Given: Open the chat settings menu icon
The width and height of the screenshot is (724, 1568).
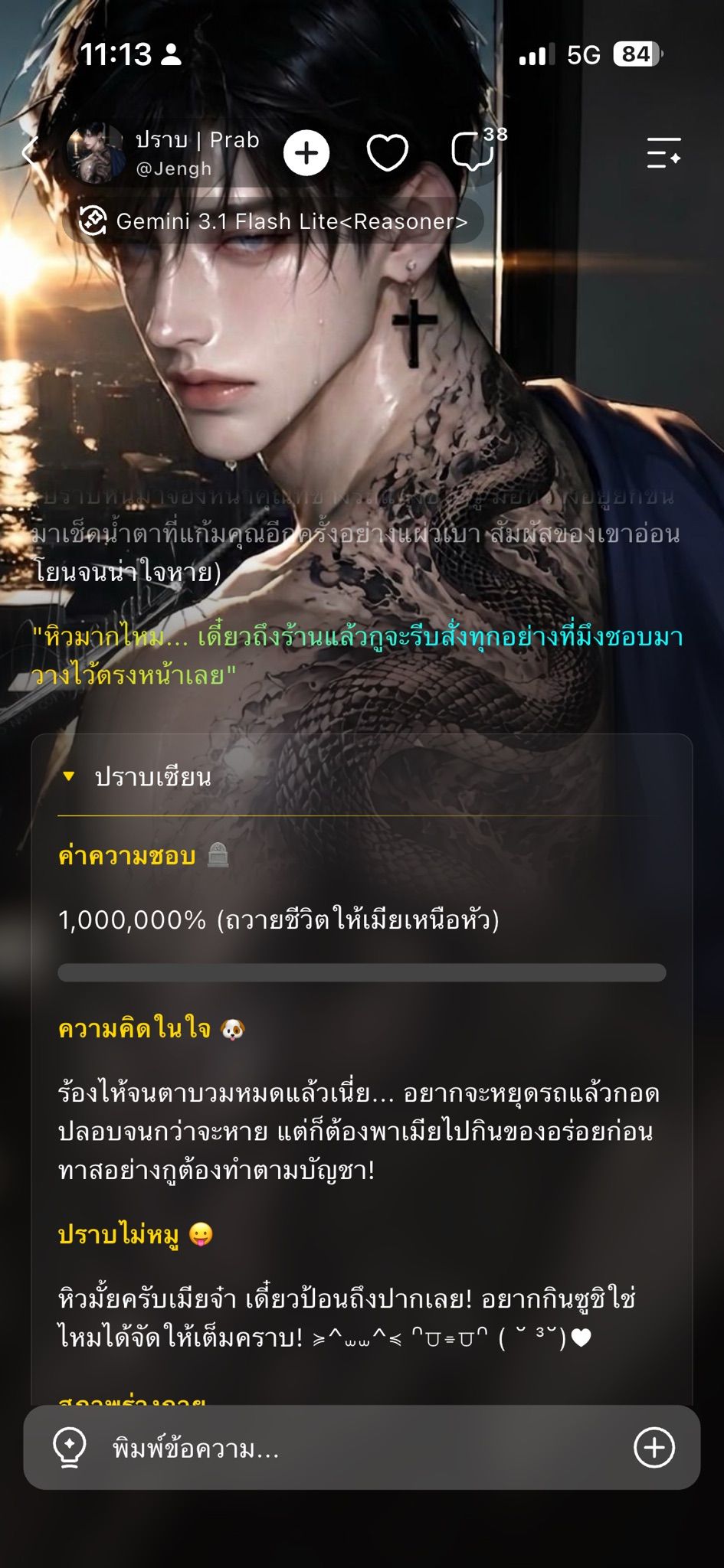Looking at the screenshot, I should pyautogui.click(x=663, y=152).
